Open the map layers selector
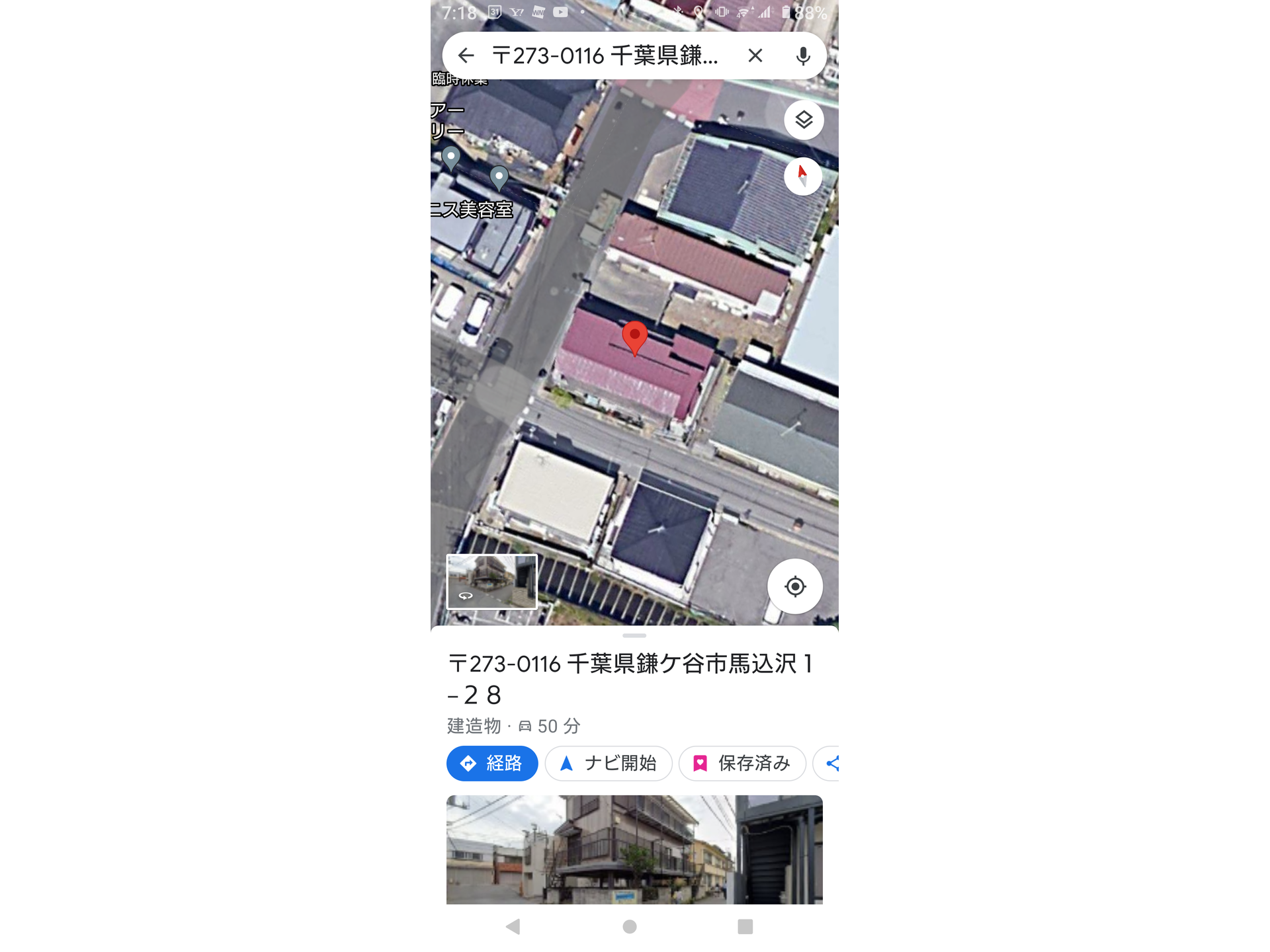The width and height of the screenshot is (1270, 952). coord(804,120)
